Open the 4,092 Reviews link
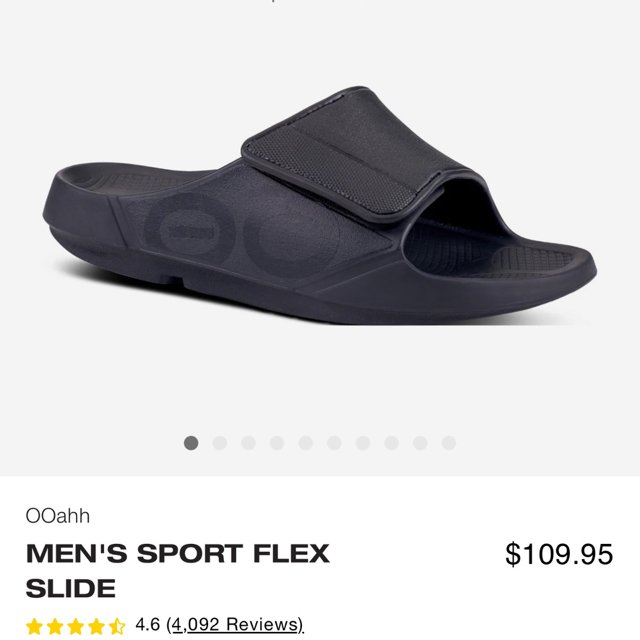Screen dimensions: 640x640 tap(235, 625)
